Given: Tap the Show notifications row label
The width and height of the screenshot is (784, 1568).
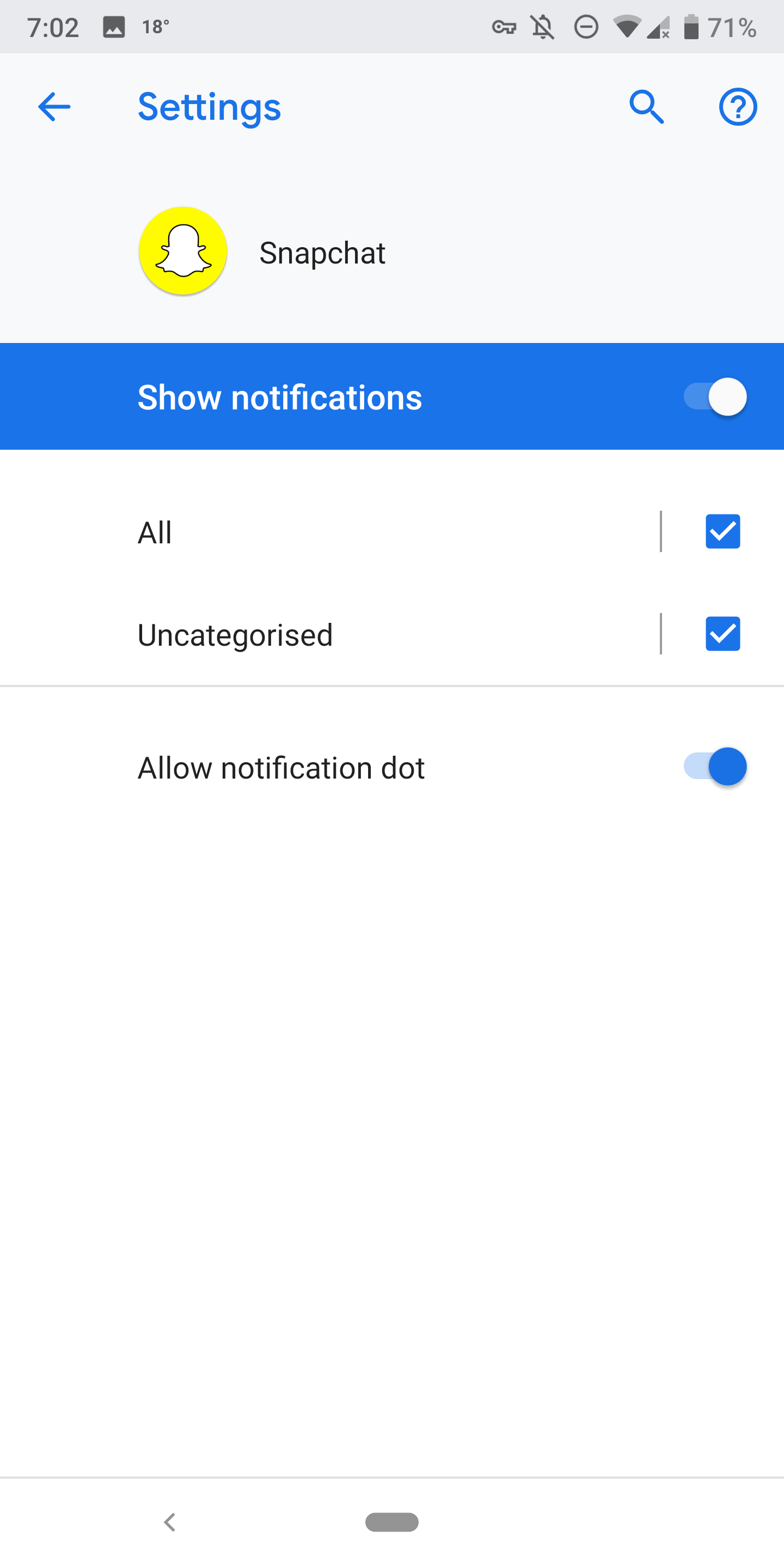Looking at the screenshot, I should [x=280, y=396].
